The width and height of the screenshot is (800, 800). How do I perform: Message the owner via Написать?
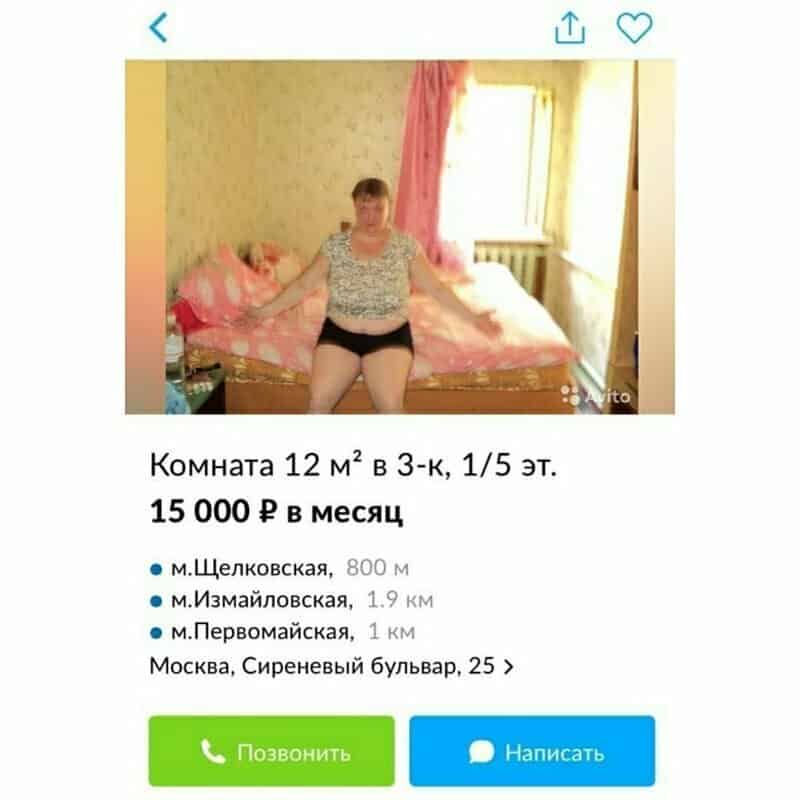point(532,751)
